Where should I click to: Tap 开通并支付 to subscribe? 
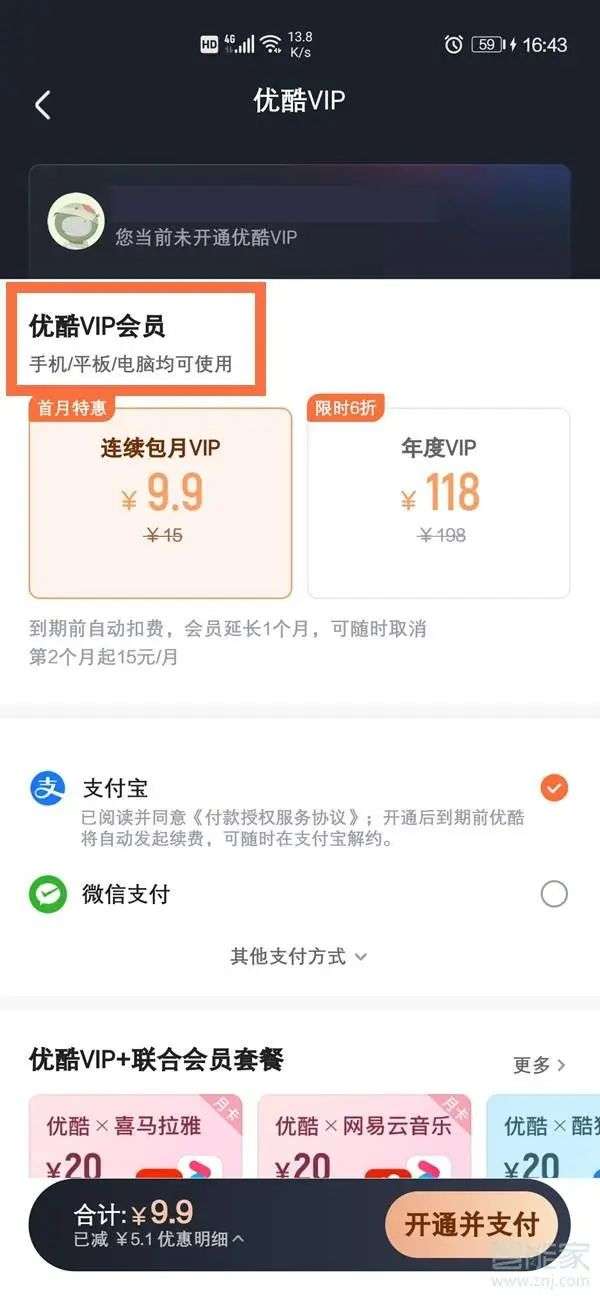[472, 1224]
